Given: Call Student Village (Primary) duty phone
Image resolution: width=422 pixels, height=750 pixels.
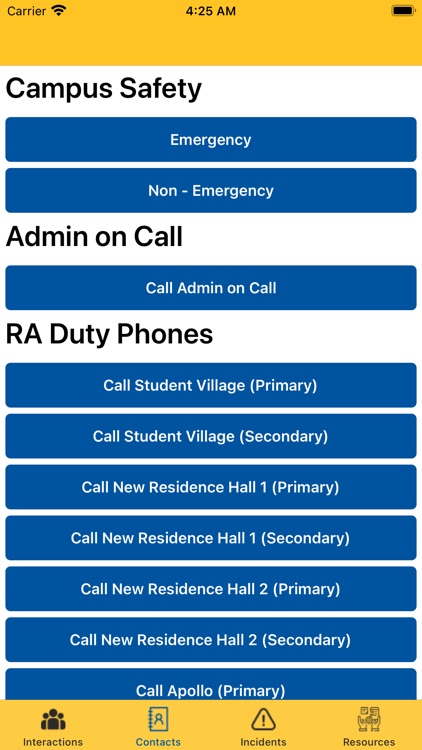Looking at the screenshot, I should (x=211, y=386).
